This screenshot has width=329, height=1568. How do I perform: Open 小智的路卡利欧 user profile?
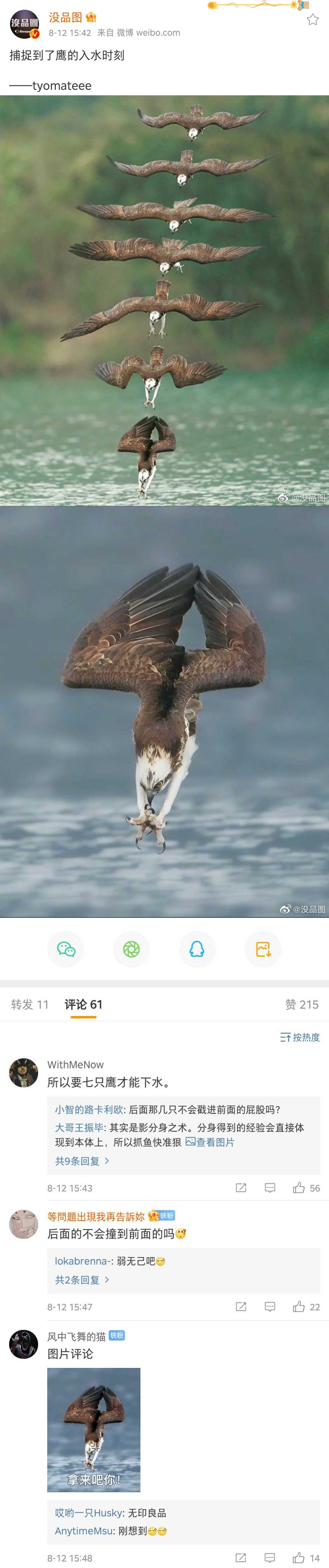point(89,1110)
